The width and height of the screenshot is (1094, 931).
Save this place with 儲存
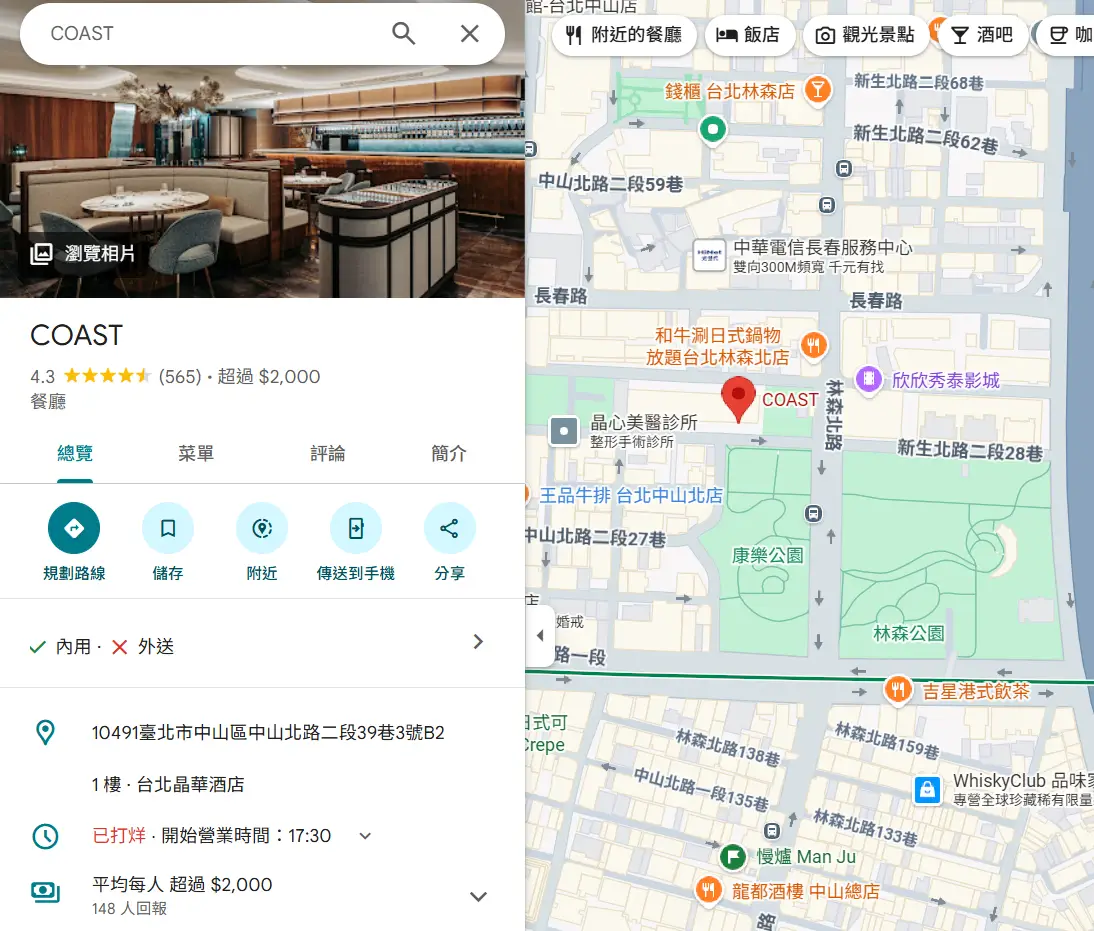click(168, 528)
